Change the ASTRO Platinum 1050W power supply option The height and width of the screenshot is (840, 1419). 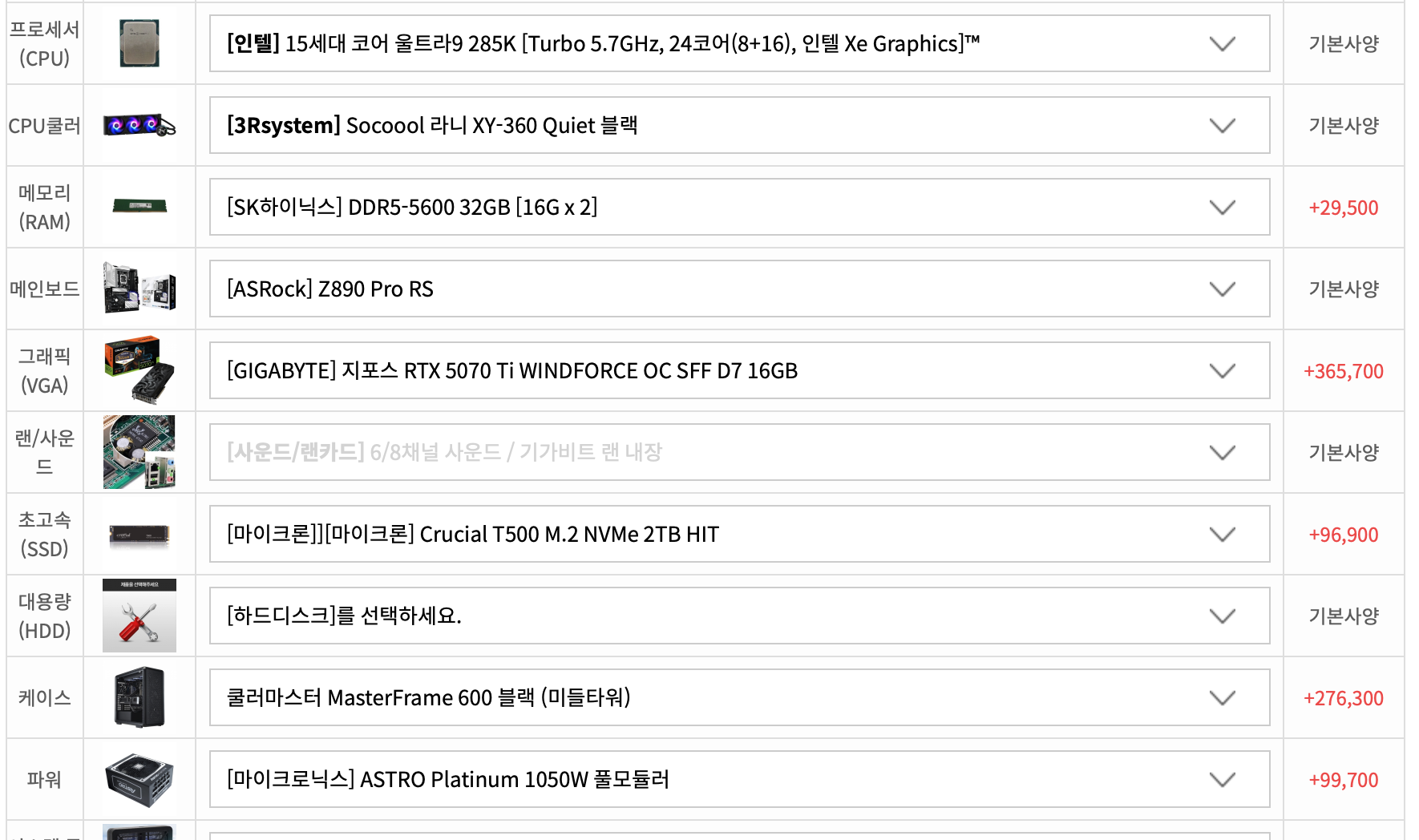739,779
